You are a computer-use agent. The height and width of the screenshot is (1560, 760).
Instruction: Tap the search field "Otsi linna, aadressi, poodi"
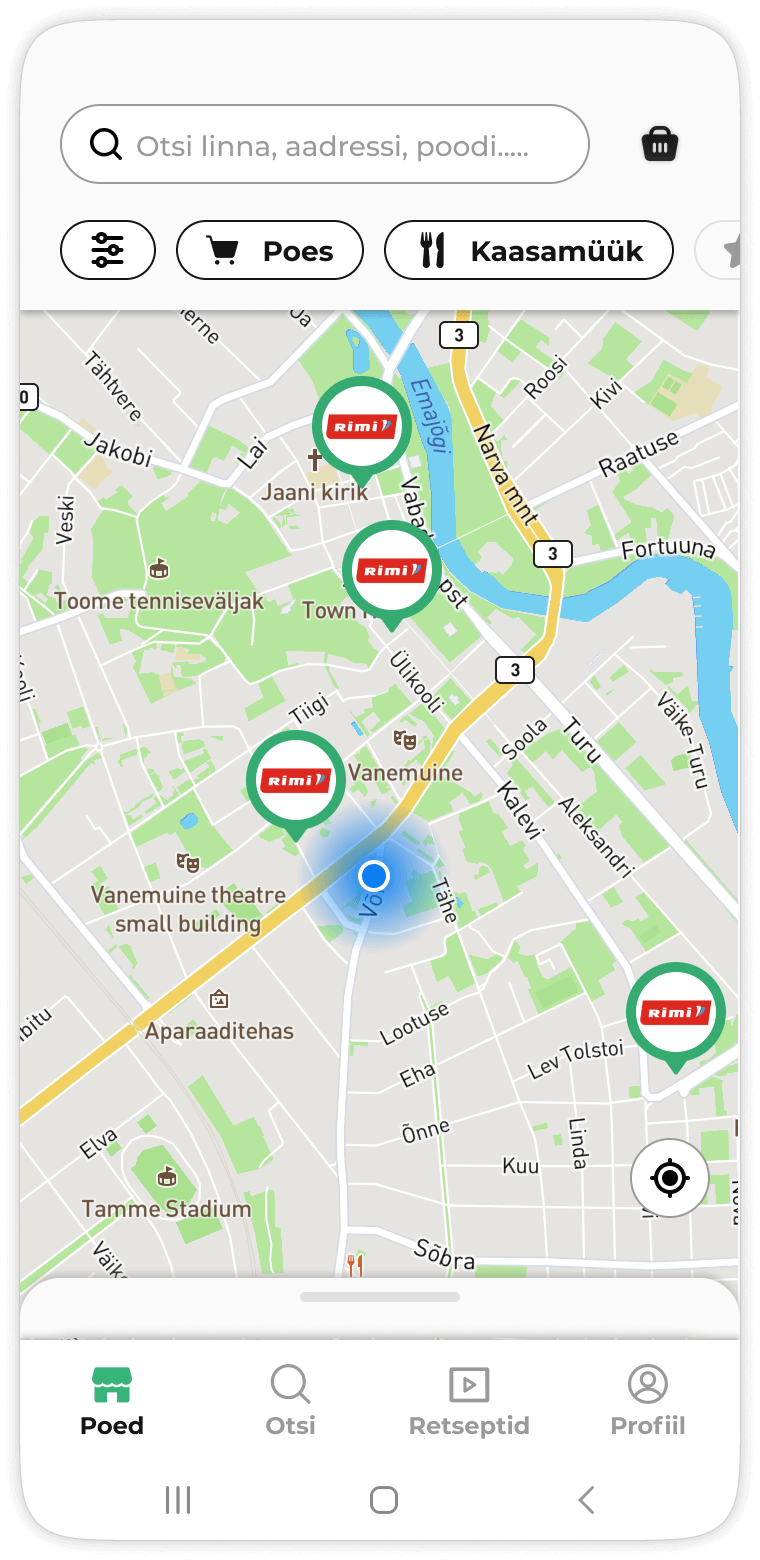[325, 145]
